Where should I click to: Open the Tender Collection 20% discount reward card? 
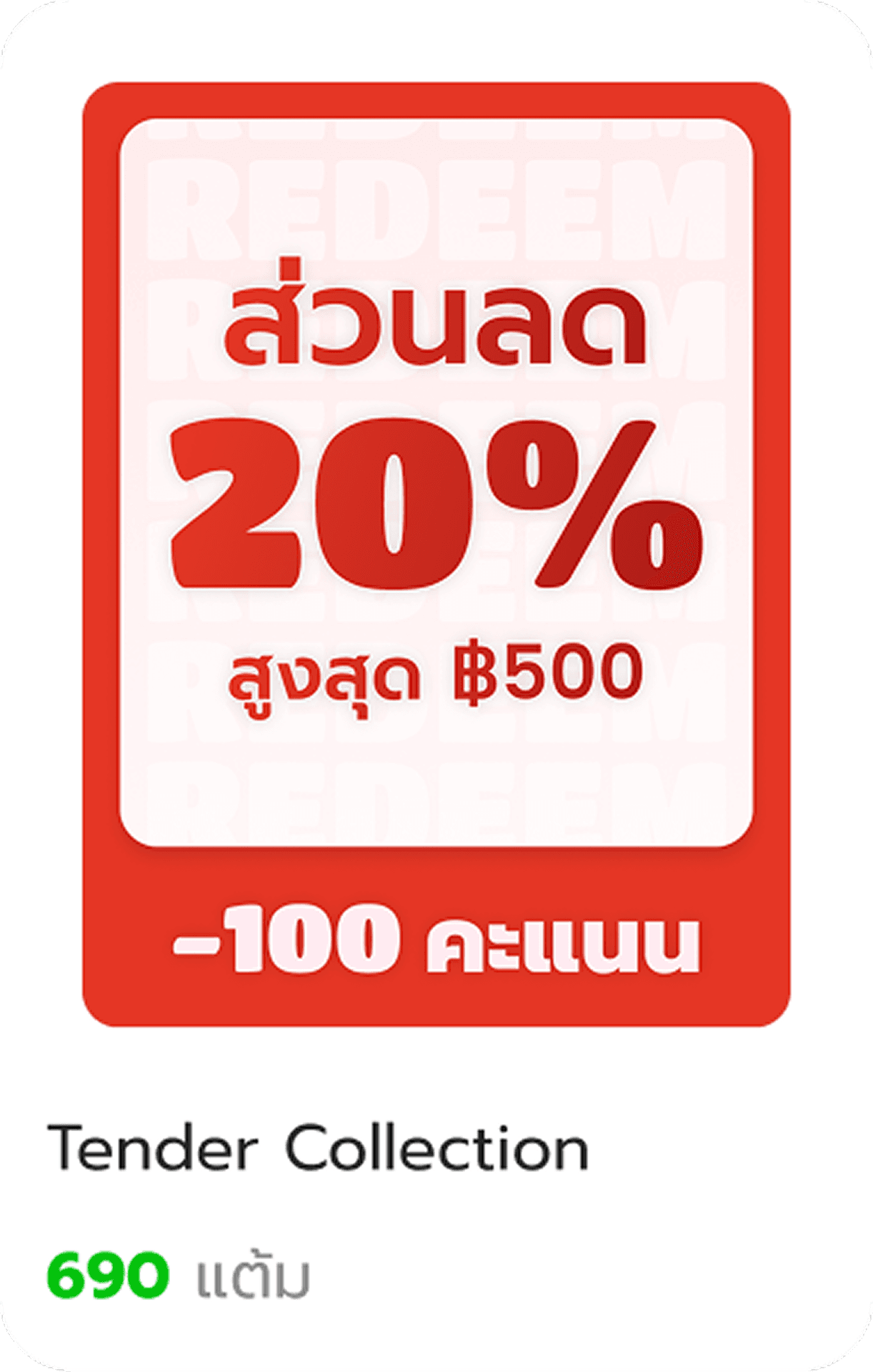pyautogui.click(x=436, y=554)
